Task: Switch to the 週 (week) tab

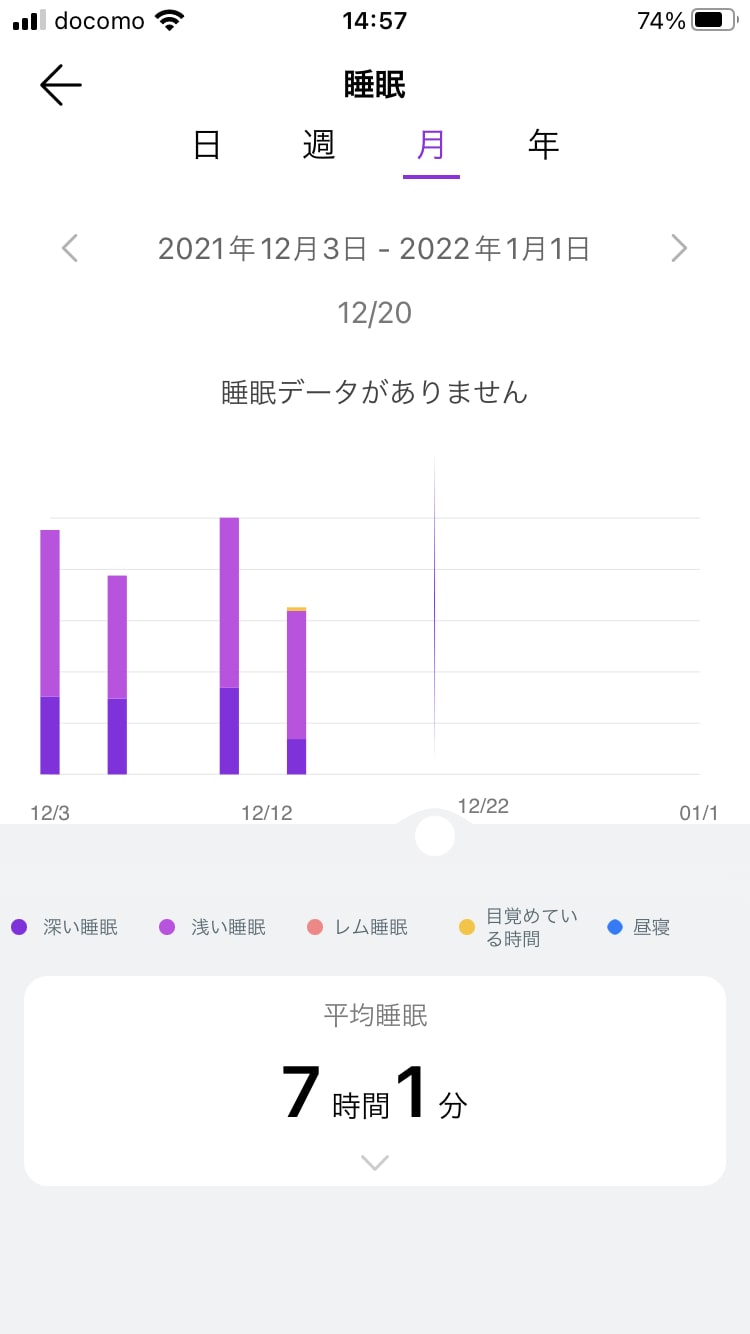Action: tap(318, 146)
